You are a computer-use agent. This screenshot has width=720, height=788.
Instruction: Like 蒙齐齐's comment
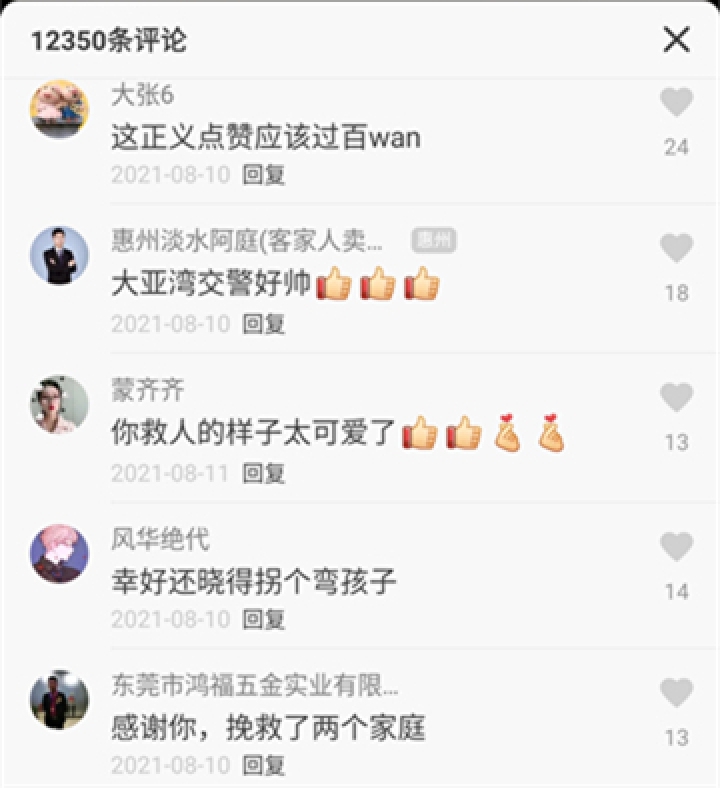click(677, 398)
